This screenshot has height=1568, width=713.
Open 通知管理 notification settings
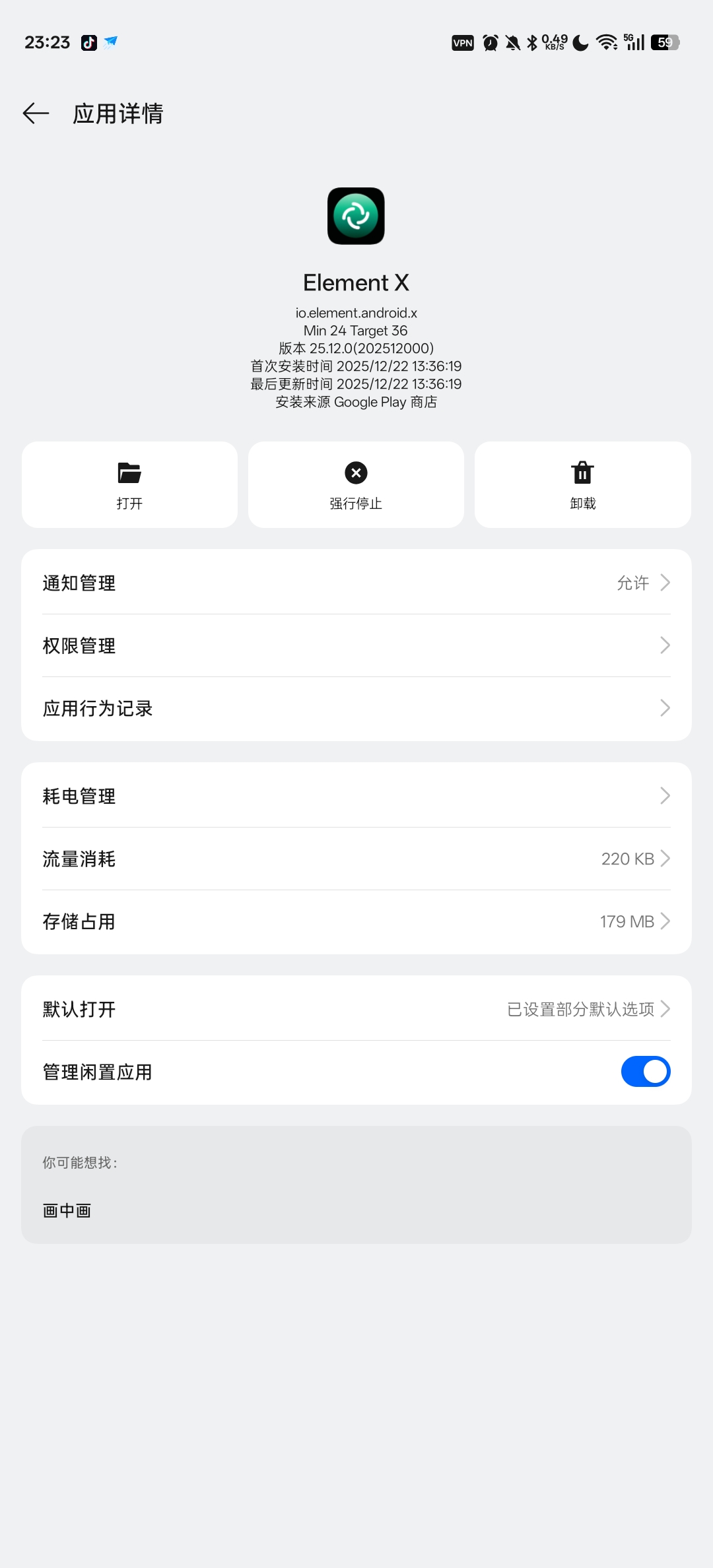point(356,583)
